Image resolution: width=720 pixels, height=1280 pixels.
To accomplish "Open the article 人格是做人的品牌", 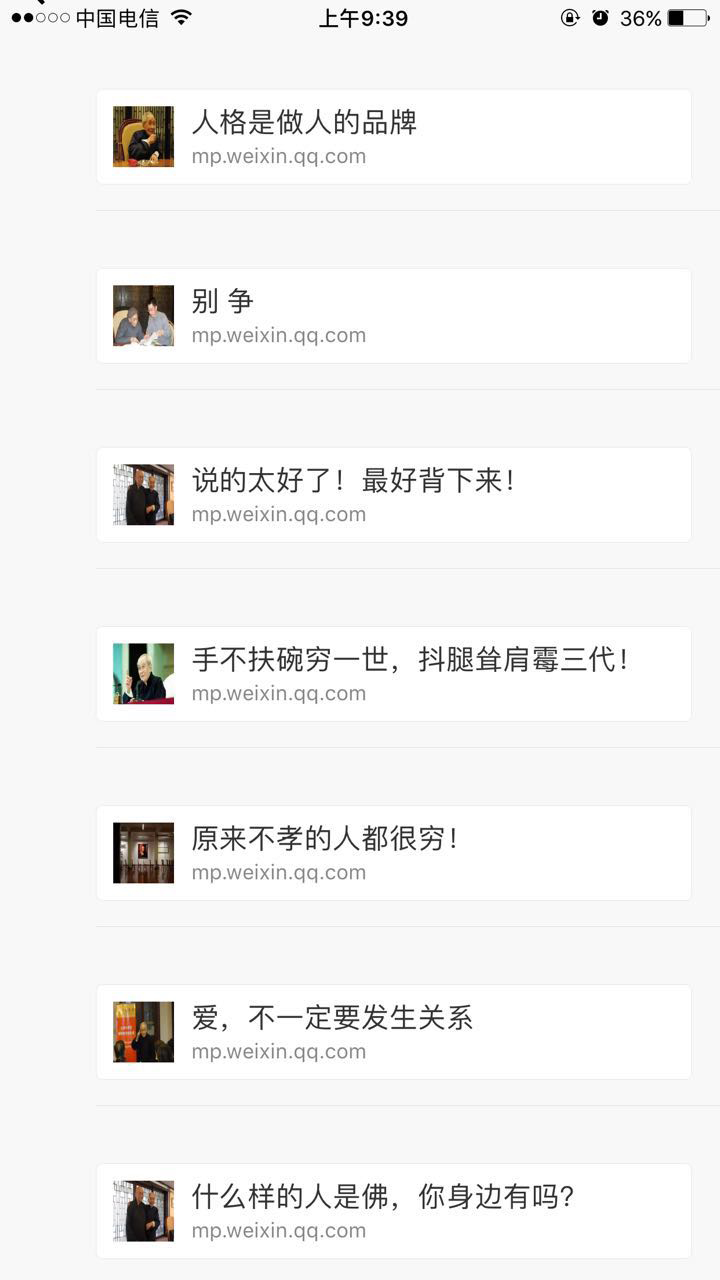I will (x=393, y=137).
